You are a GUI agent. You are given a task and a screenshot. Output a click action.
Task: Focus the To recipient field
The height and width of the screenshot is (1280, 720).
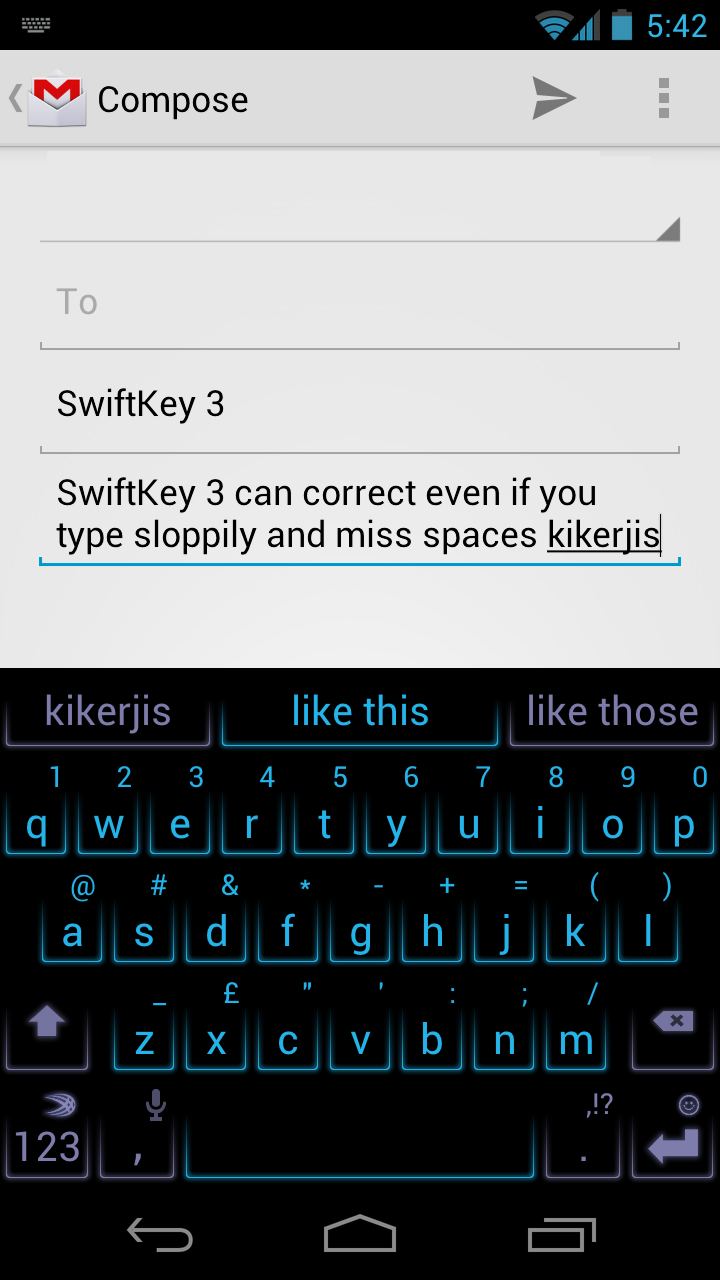360,303
